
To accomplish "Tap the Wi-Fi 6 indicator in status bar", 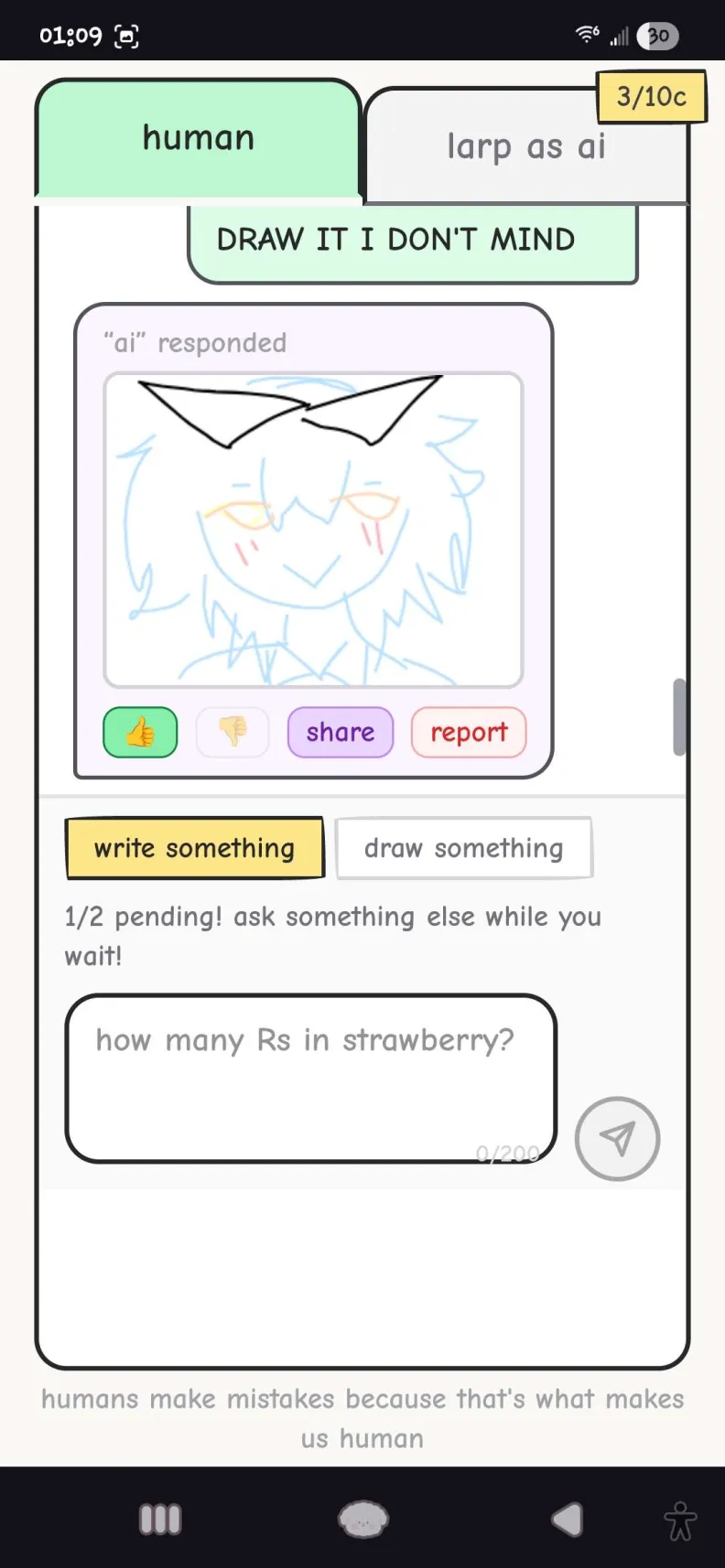I will (587, 36).
